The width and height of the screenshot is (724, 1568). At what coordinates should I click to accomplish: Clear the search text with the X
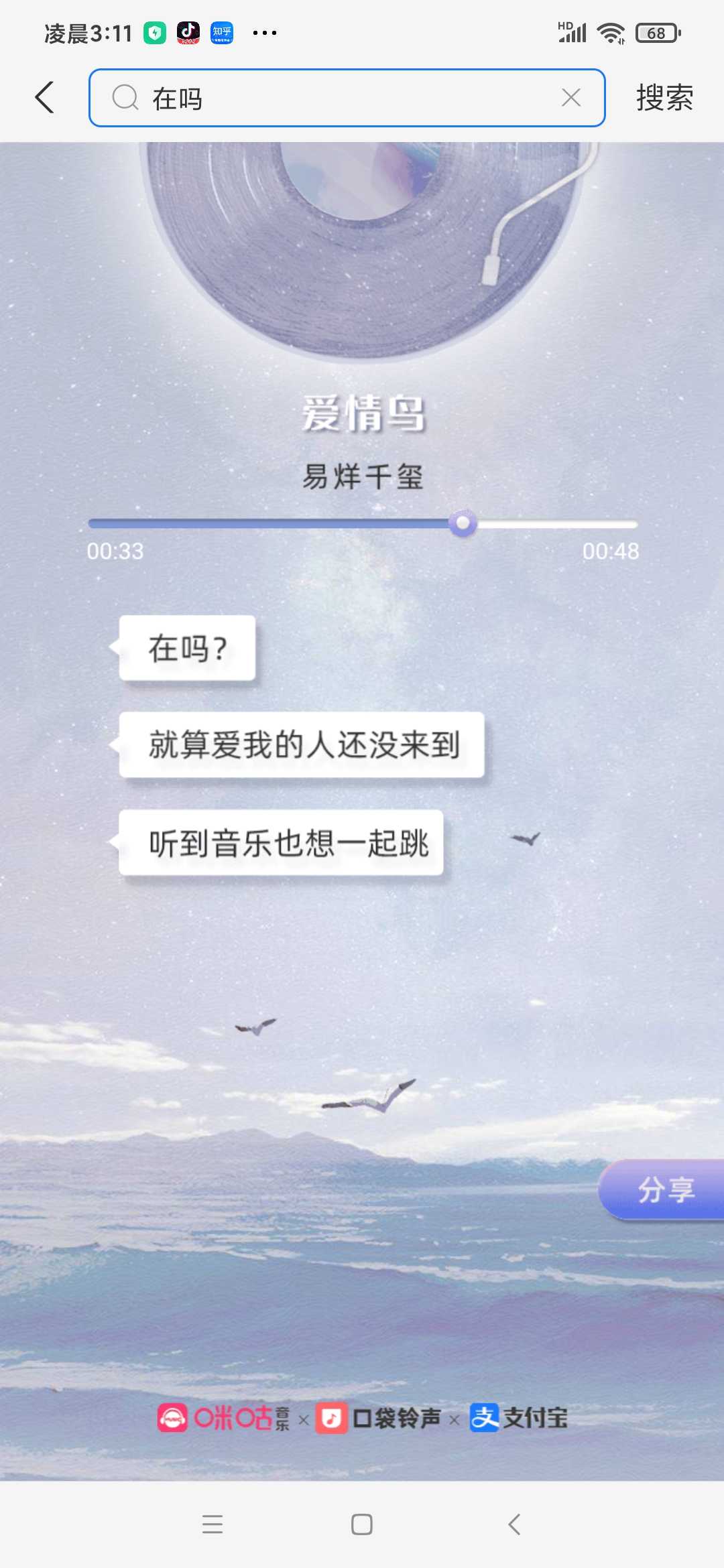click(x=571, y=98)
